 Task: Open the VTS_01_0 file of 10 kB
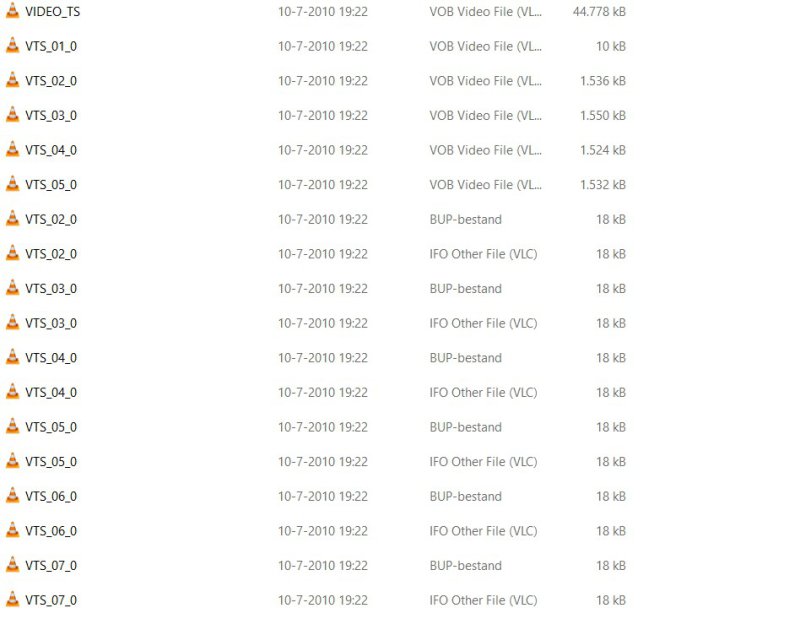click(x=51, y=46)
